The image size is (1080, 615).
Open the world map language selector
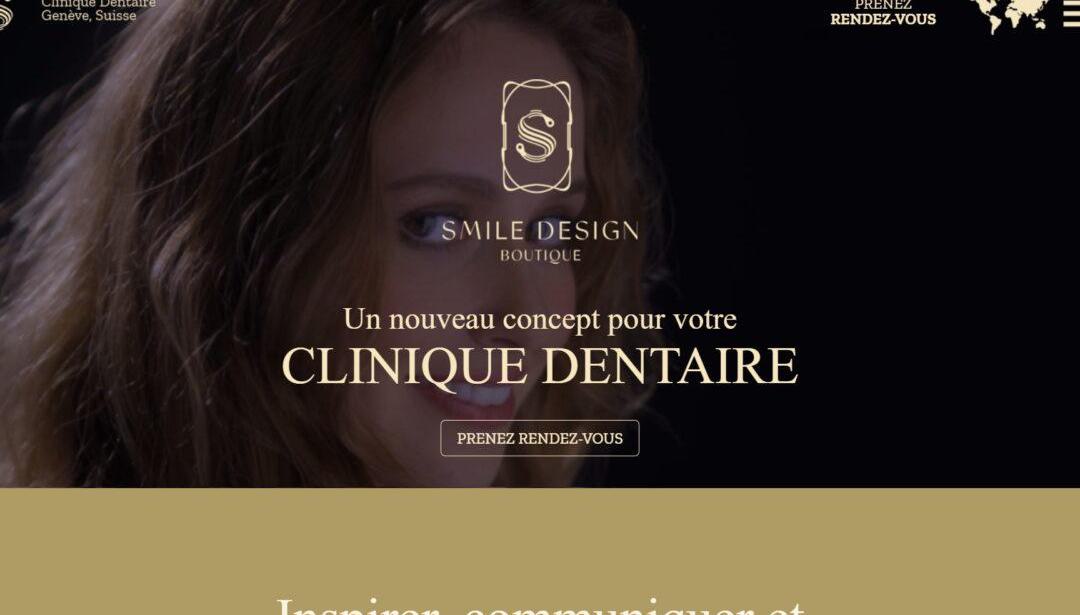point(1008,14)
